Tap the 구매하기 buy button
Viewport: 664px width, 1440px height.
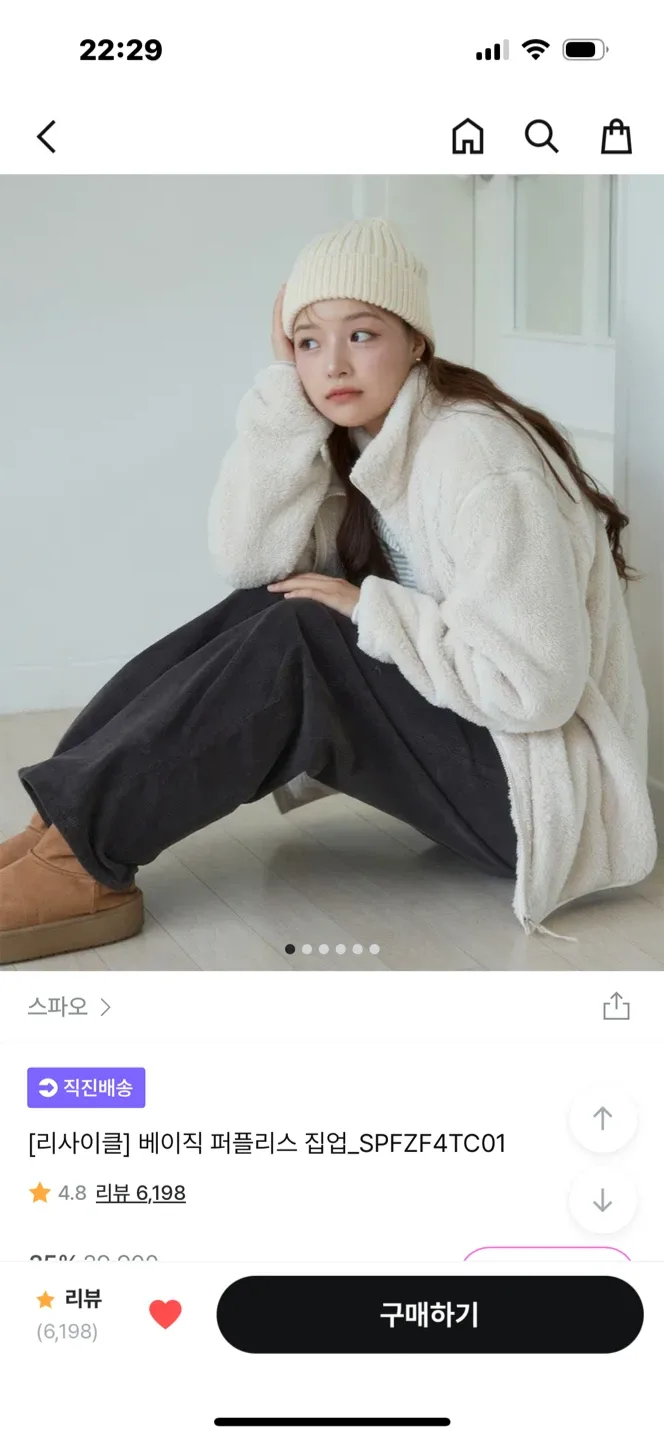click(x=429, y=1314)
